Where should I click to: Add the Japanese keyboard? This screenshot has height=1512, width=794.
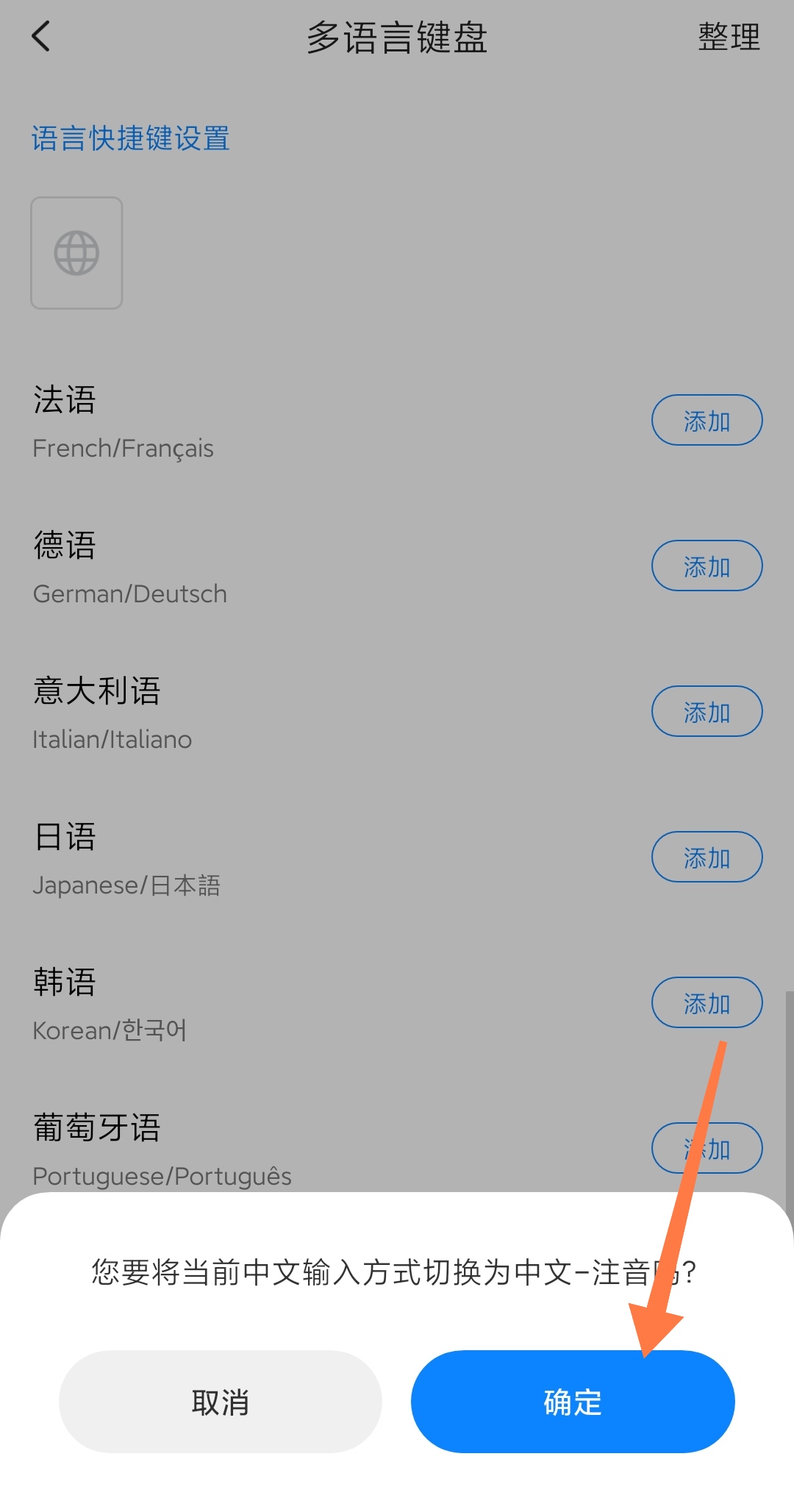(x=707, y=857)
